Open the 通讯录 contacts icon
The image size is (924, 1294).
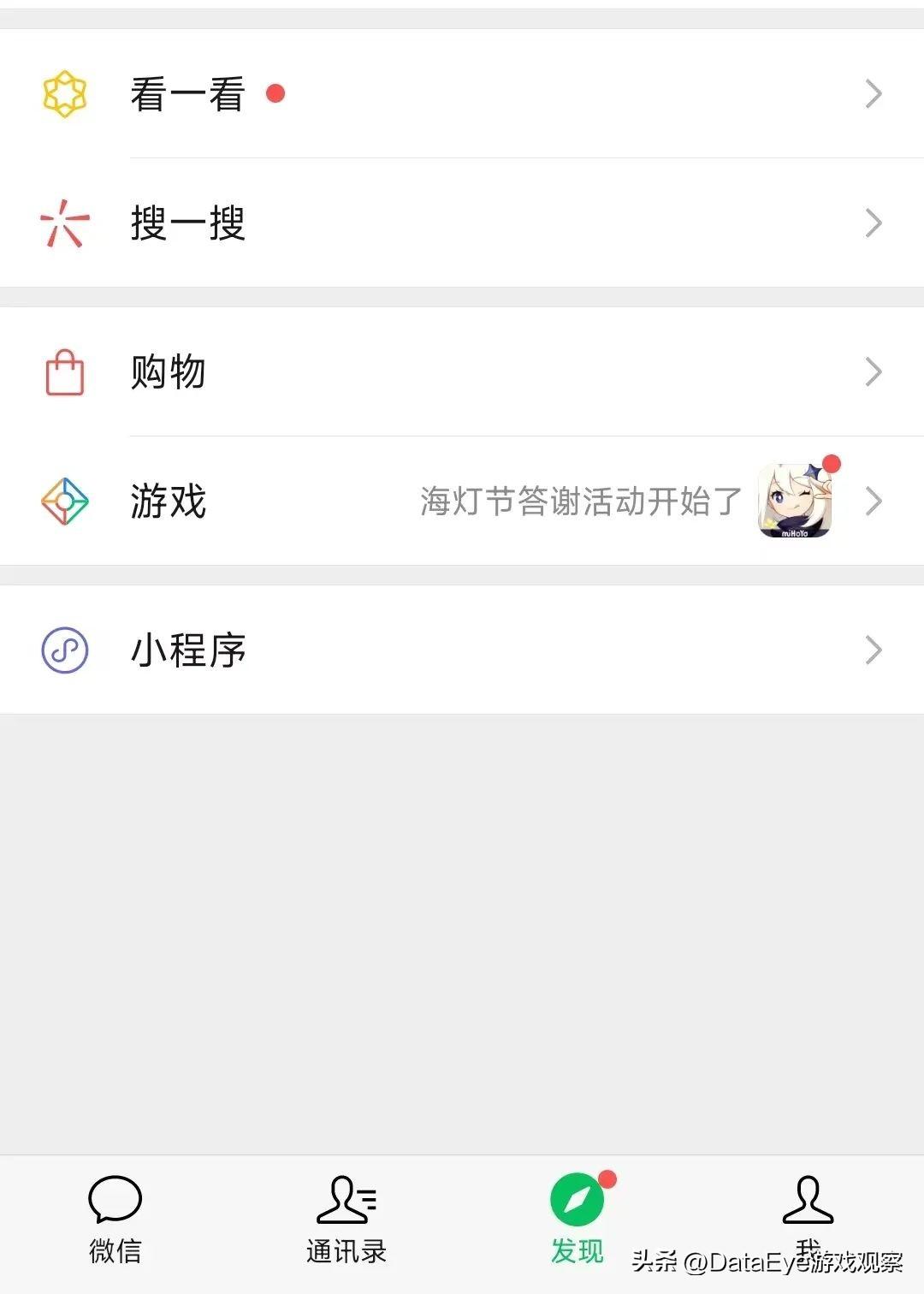(x=346, y=1198)
